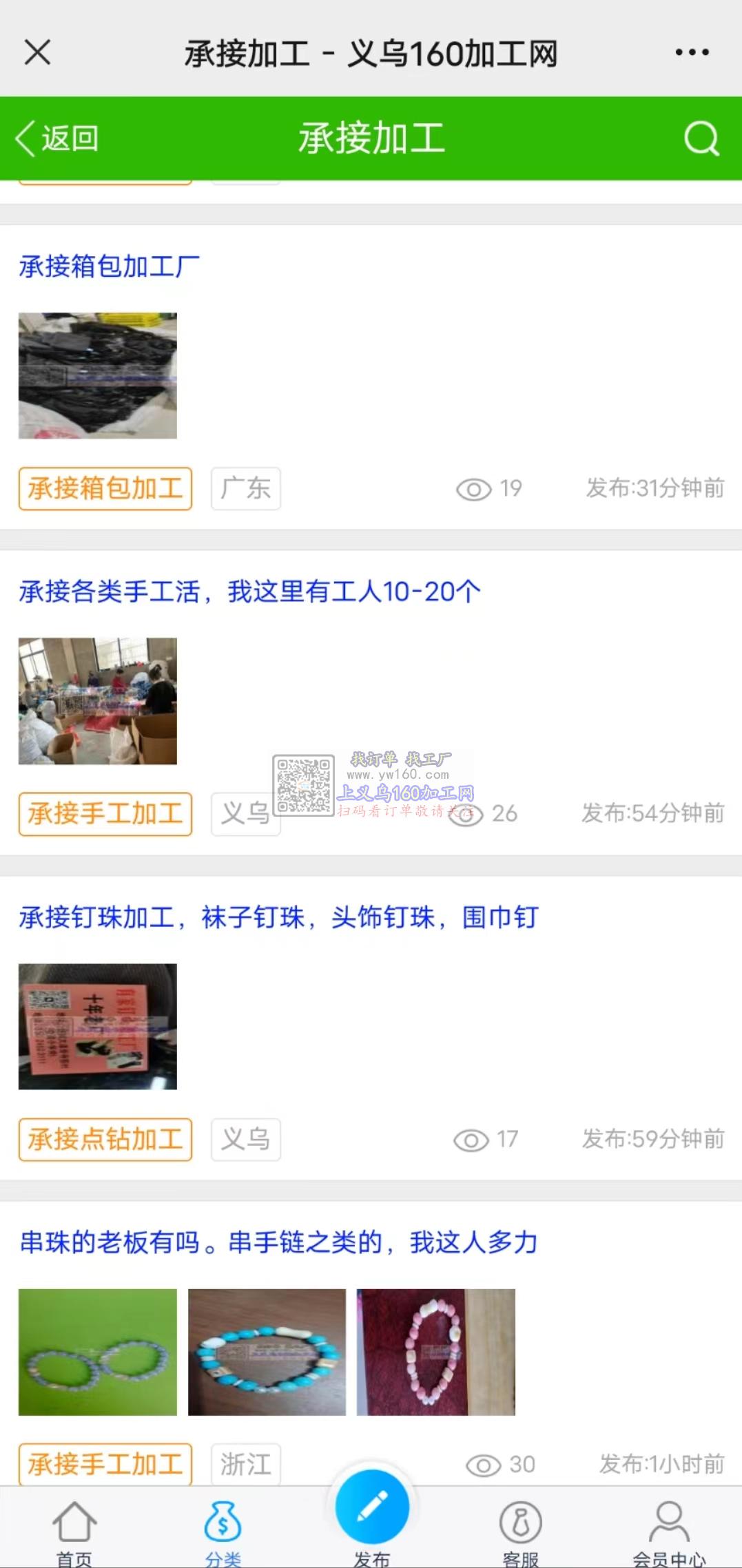The image size is (742, 1568).
Task: View the photo under 承接箱包加工厂
Action: [98, 375]
